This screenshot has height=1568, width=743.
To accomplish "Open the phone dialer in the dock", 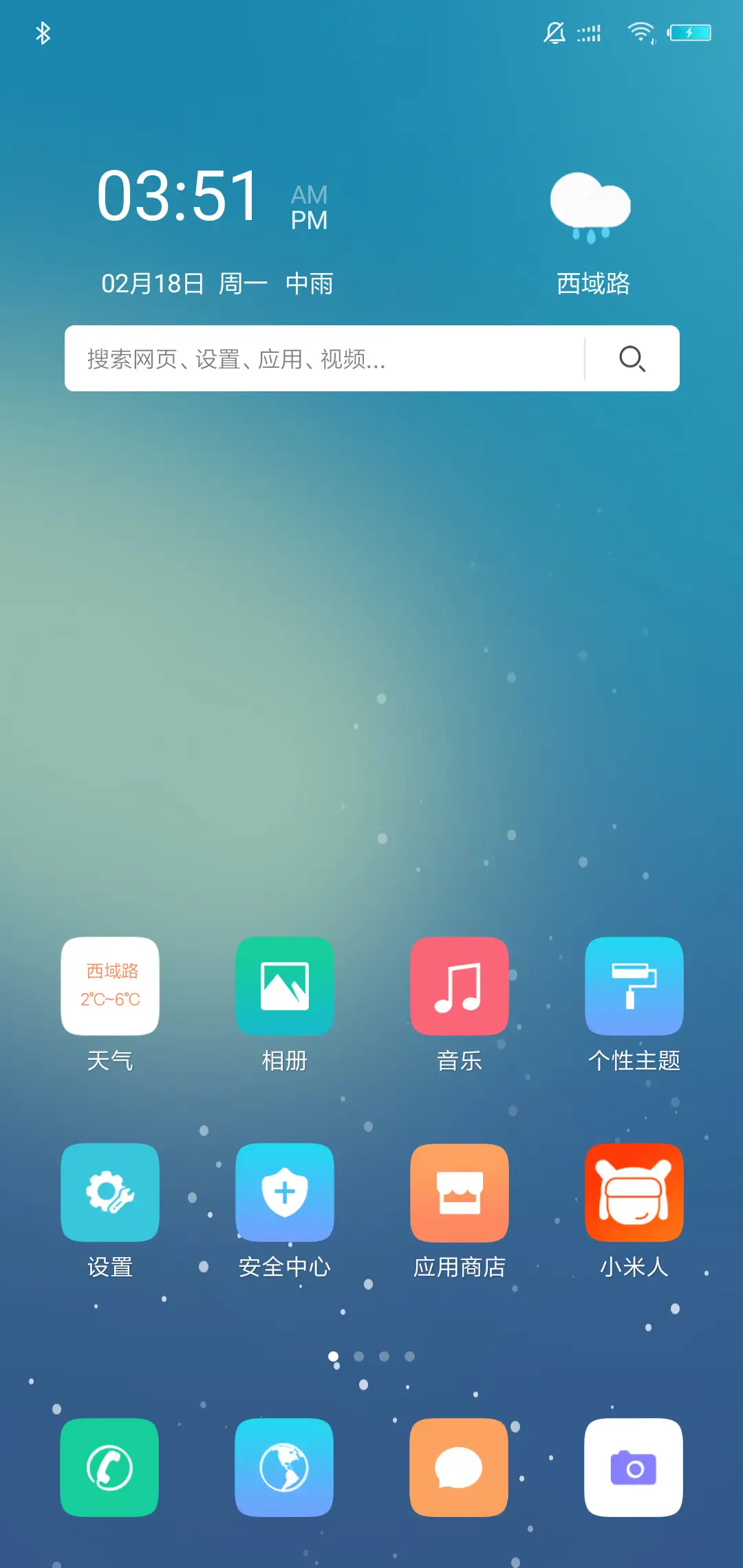I will [x=109, y=1468].
